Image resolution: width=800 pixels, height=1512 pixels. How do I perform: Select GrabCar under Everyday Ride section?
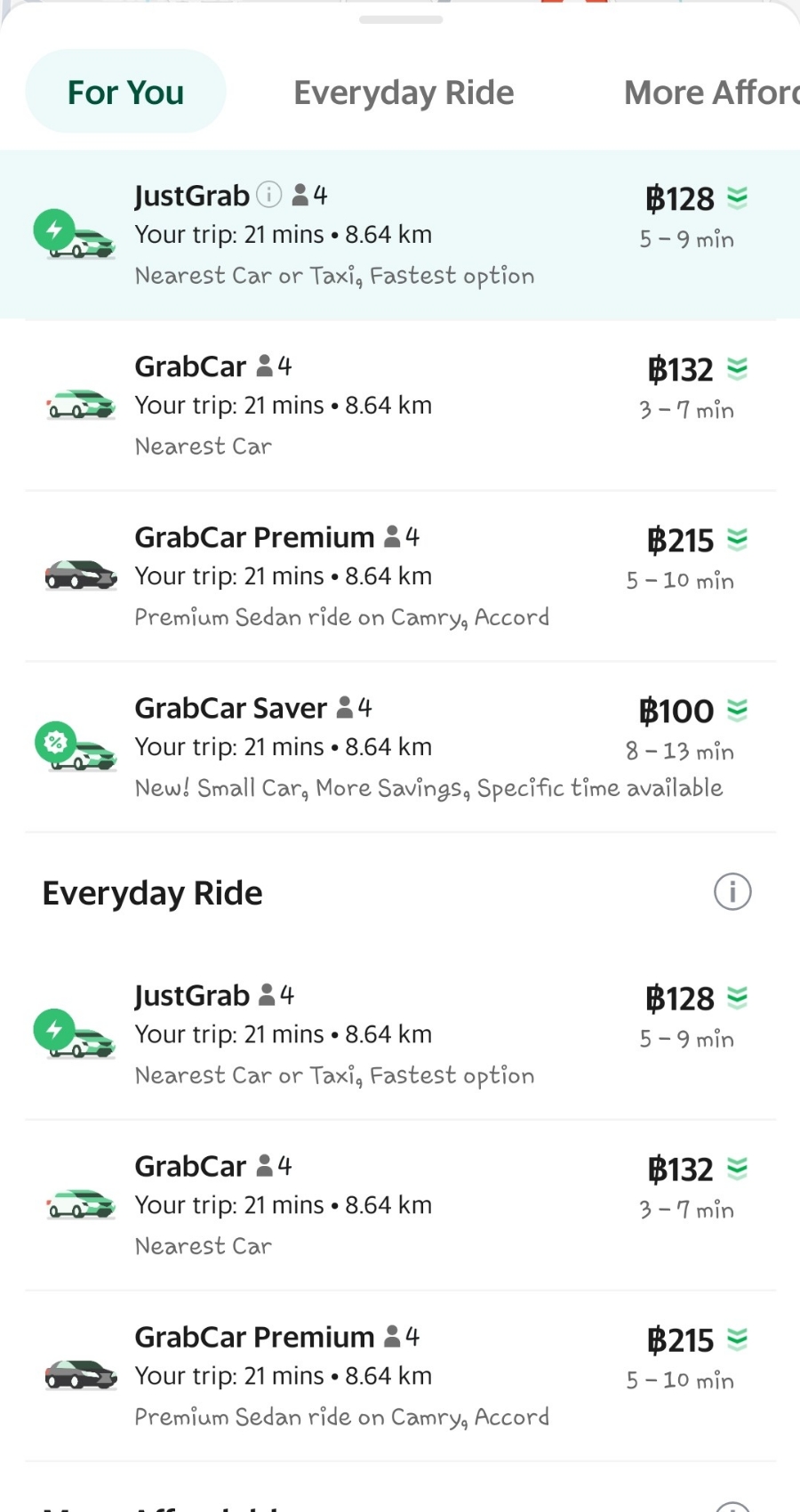(400, 1205)
